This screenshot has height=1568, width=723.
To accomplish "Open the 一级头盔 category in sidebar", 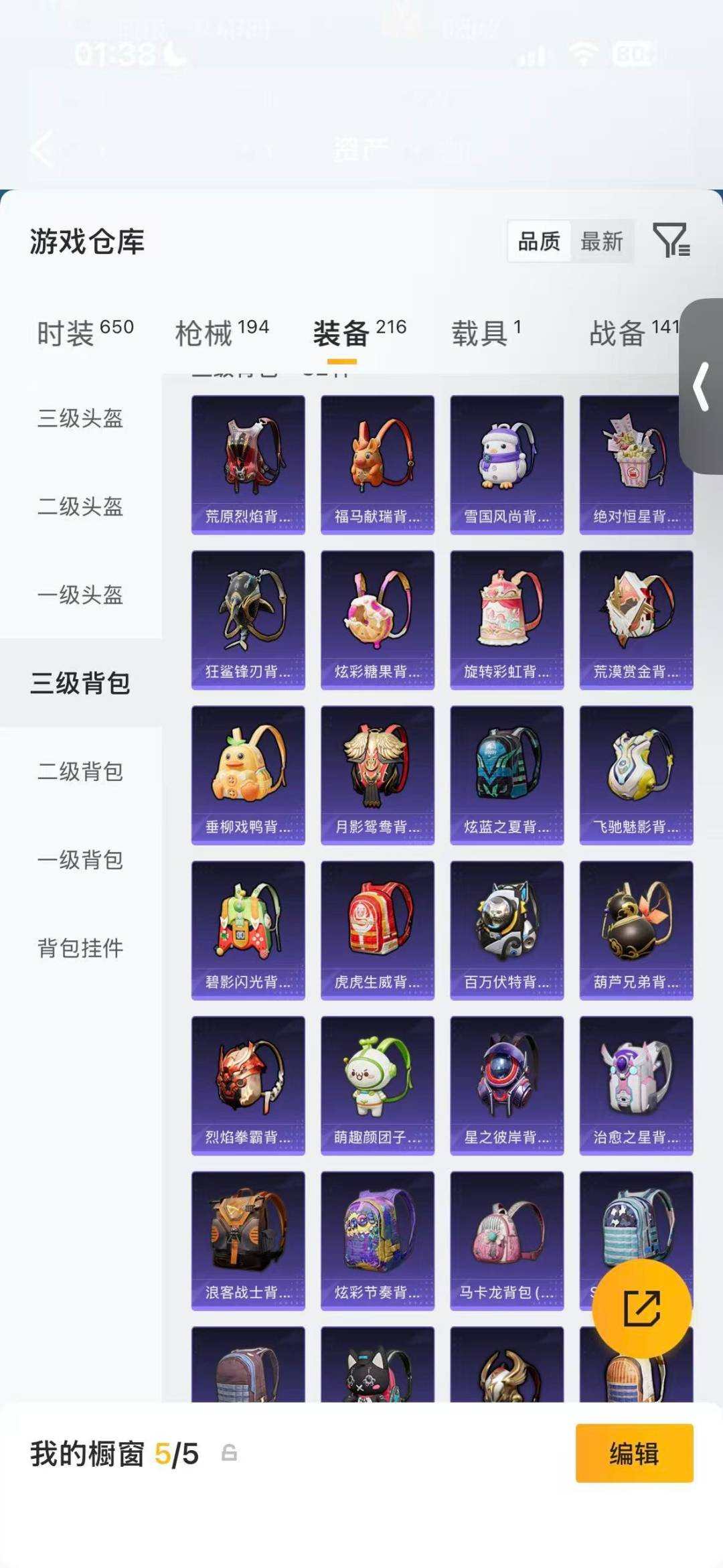I will click(x=80, y=593).
